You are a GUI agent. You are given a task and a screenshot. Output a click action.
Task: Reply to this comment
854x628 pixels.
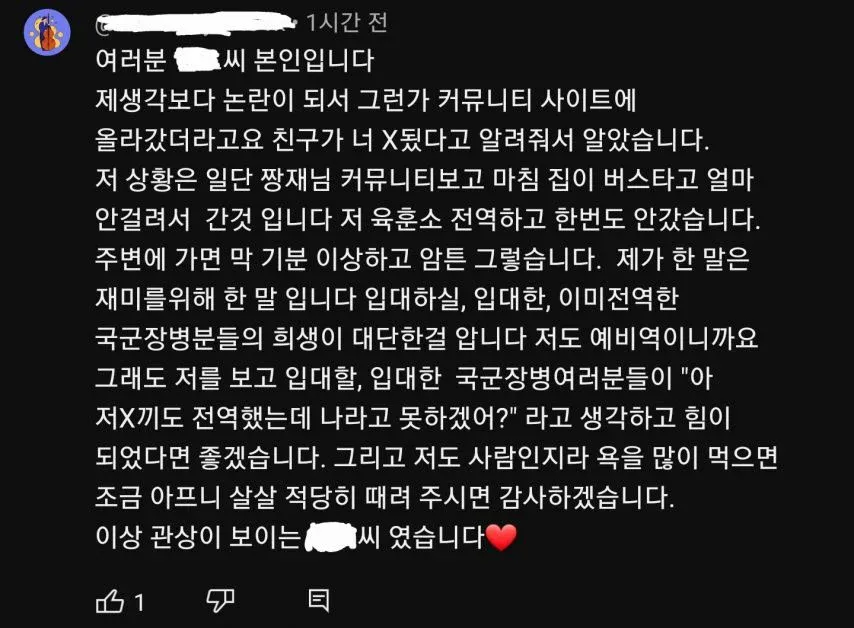point(319,601)
